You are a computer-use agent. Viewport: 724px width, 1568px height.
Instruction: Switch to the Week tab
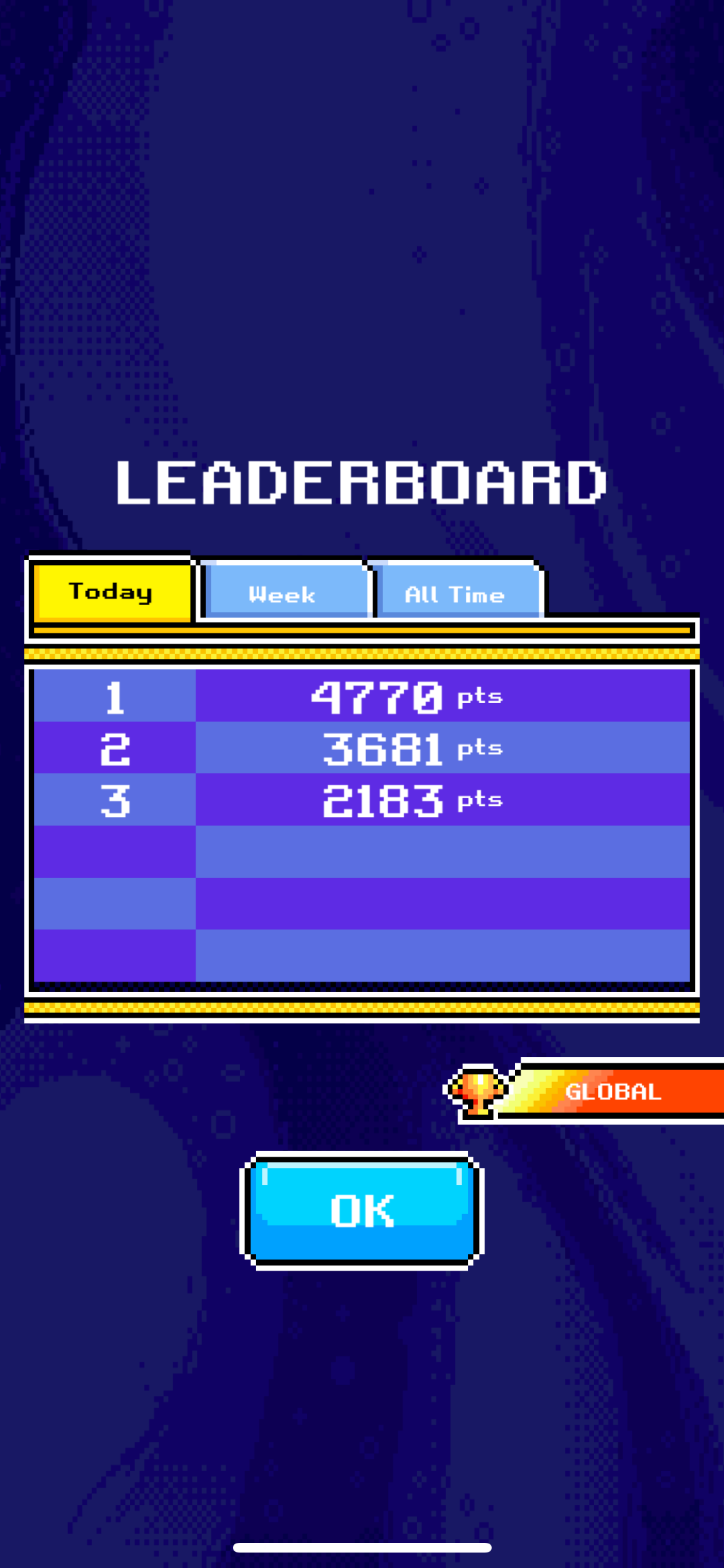[283, 593]
